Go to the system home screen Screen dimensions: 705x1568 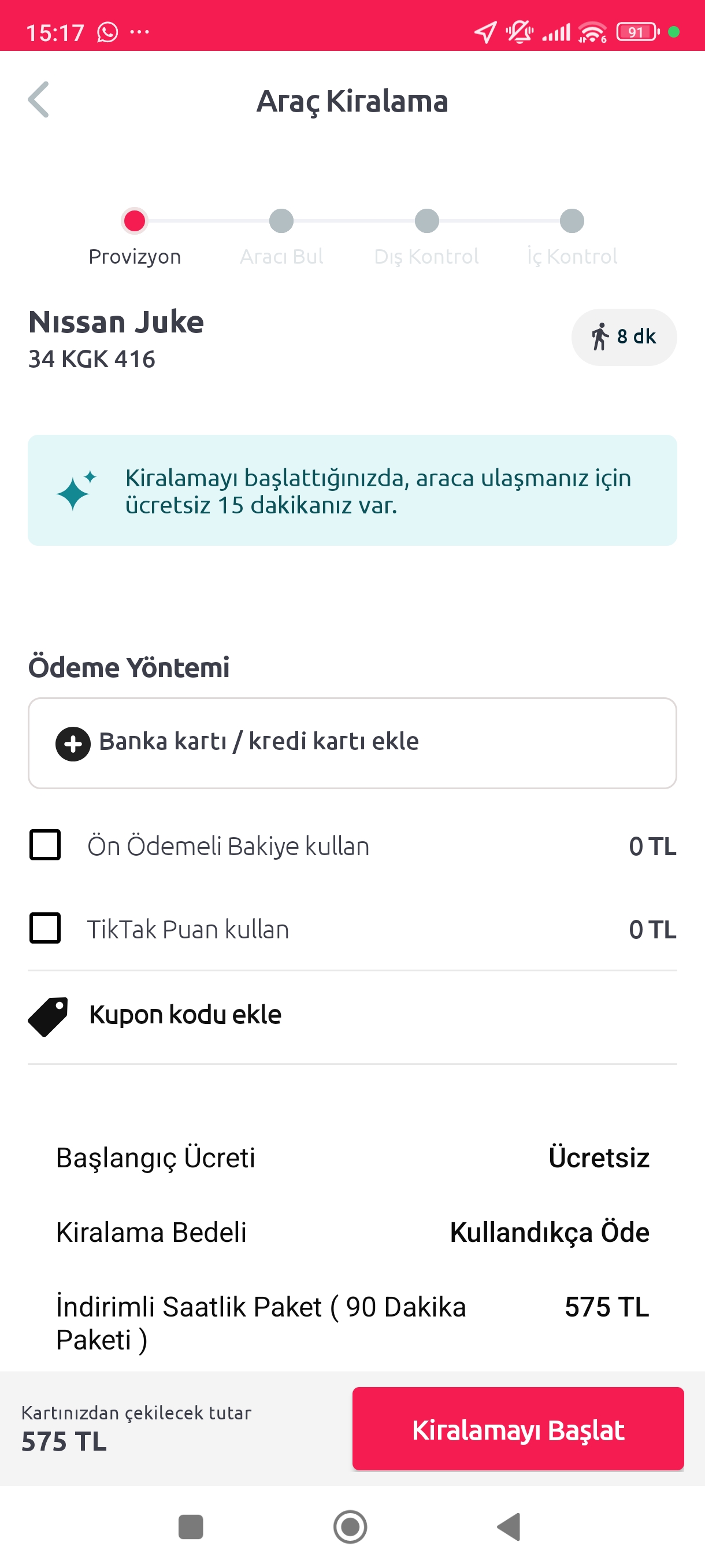(x=350, y=1526)
